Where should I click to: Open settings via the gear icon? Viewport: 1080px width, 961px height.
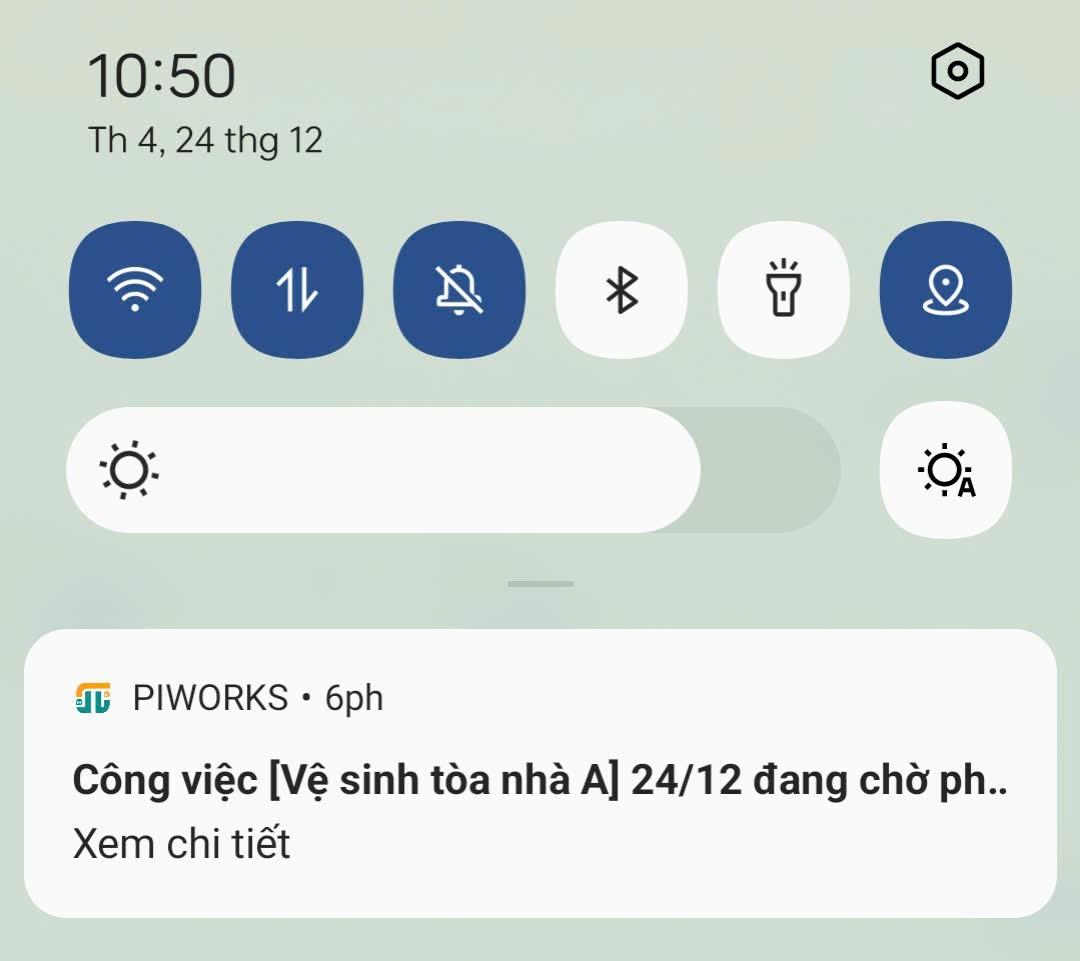(957, 72)
